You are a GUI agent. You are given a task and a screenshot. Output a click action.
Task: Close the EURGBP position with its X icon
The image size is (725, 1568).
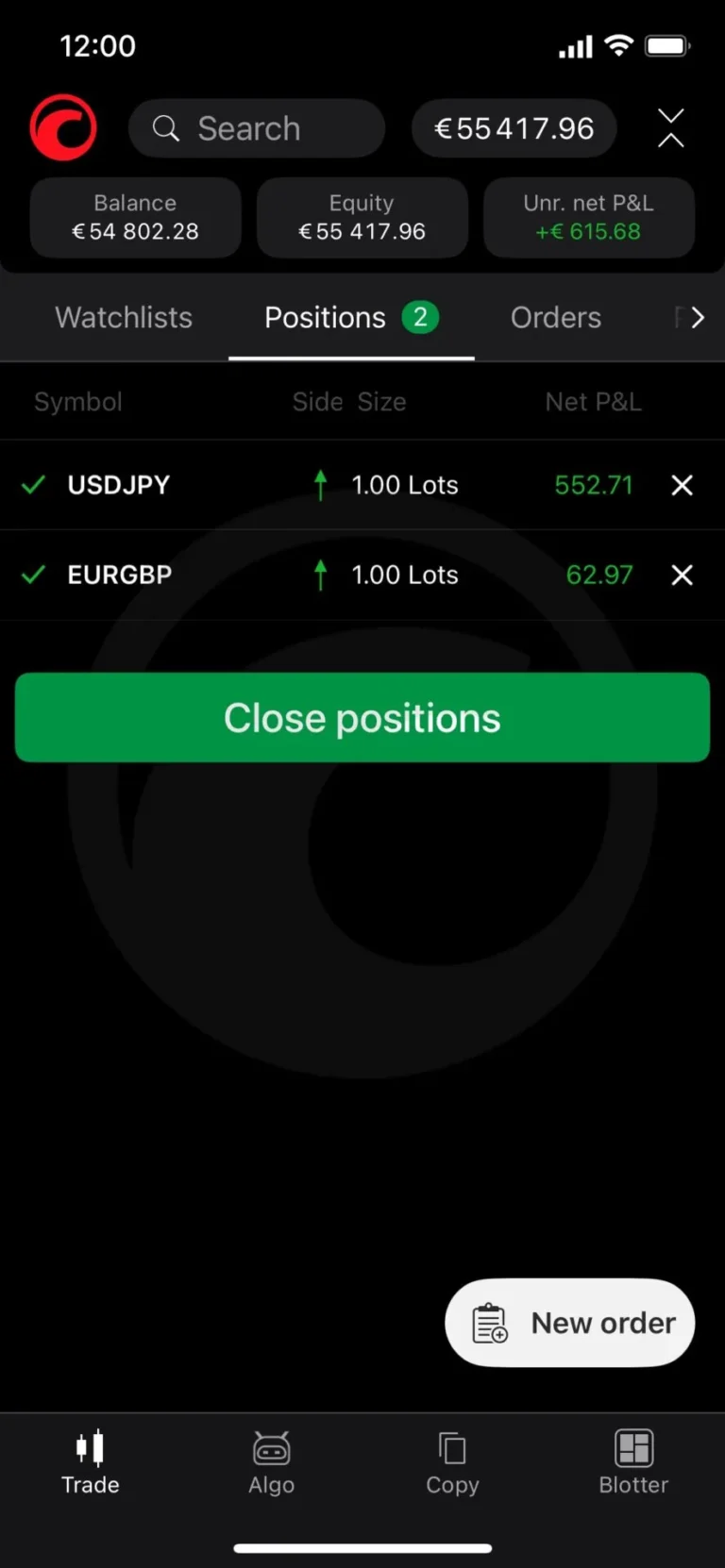point(682,575)
